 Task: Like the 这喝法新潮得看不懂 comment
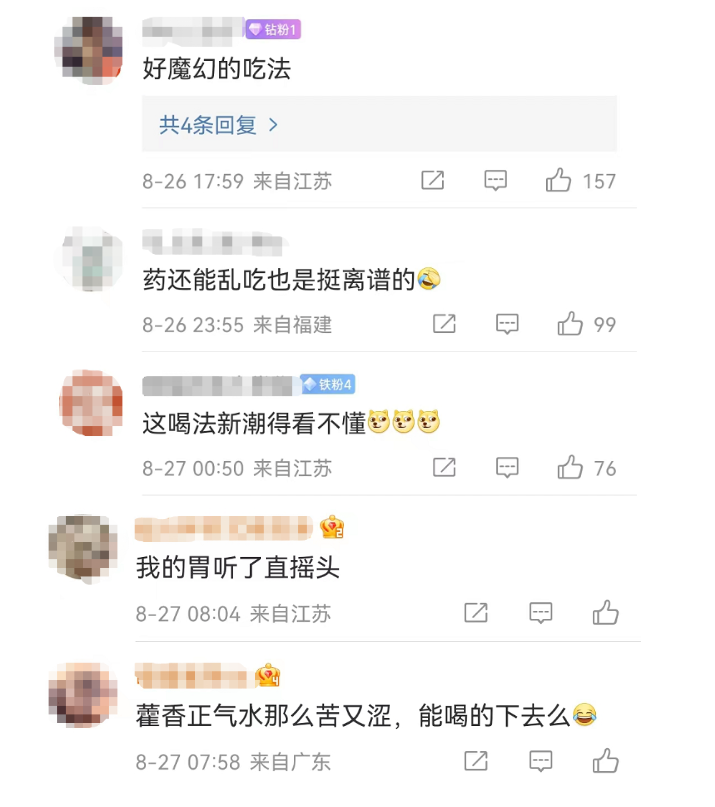pos(570,467)
